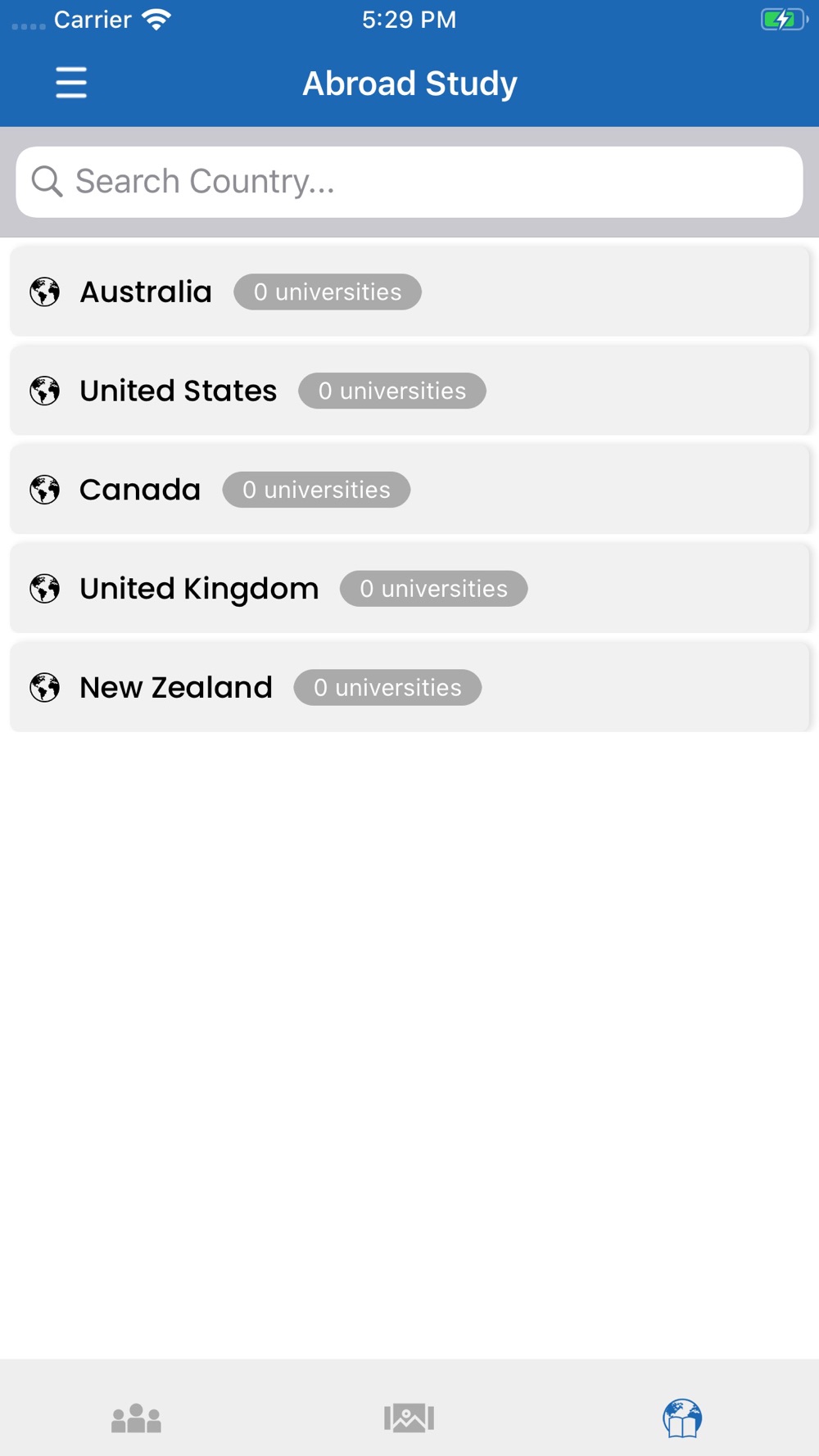The width and height of the screenshot is (819, 1456).
Task: View universities in United Kingdom
Action: (409, 589)
